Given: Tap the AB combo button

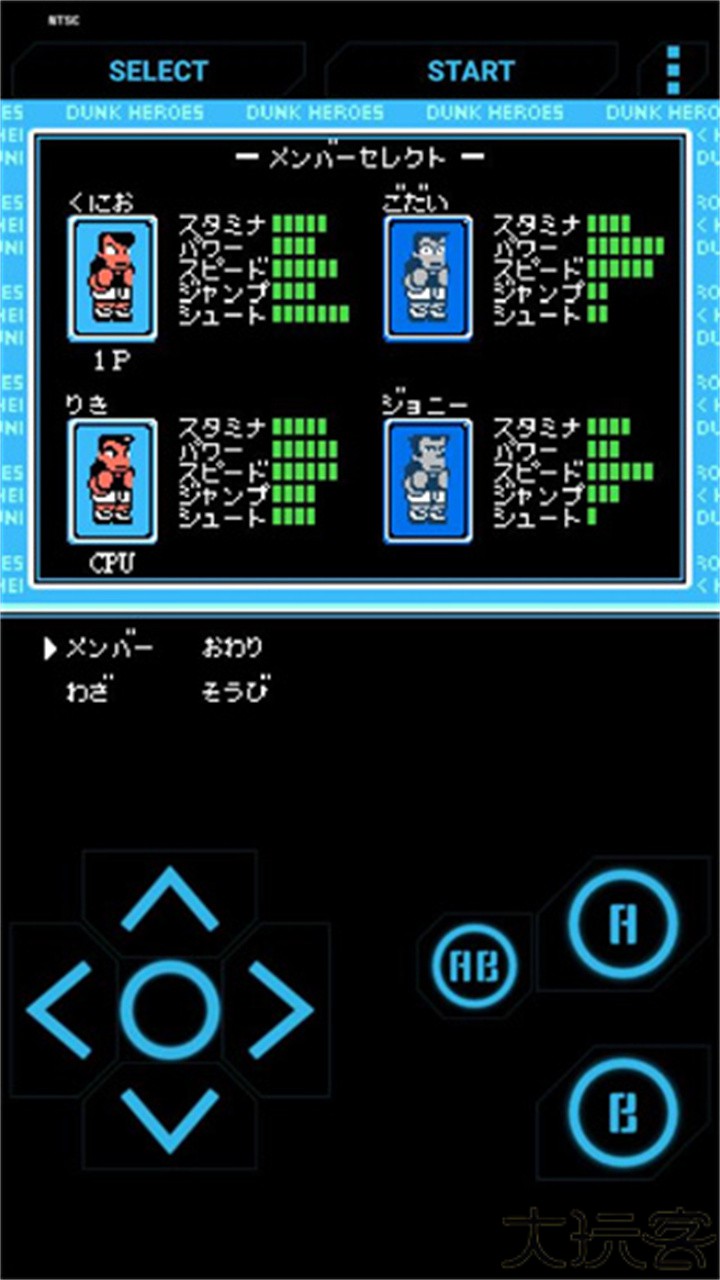Looking at the screenshot, I should pyautogui.click(x=473, y=966).
